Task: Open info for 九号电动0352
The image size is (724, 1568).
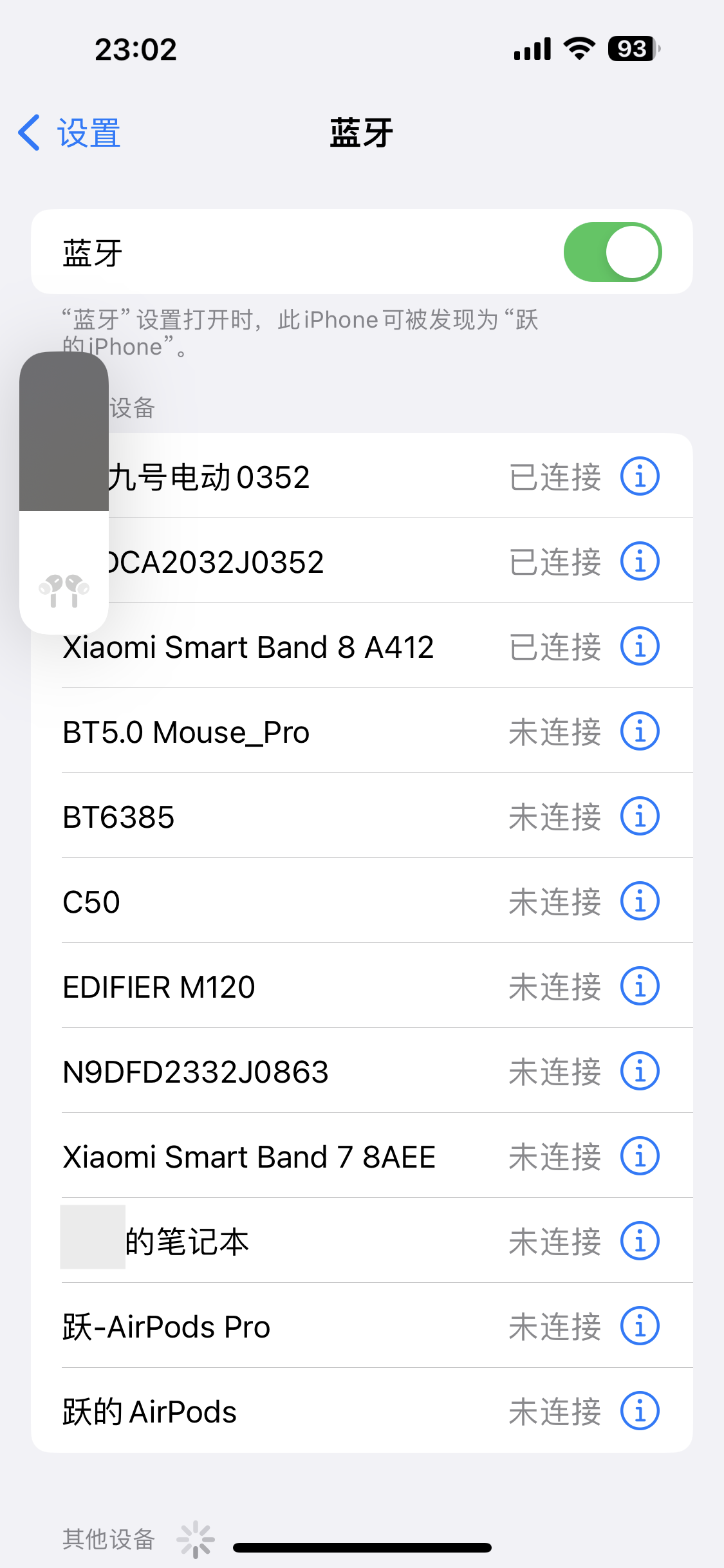Action: (639, 477)
